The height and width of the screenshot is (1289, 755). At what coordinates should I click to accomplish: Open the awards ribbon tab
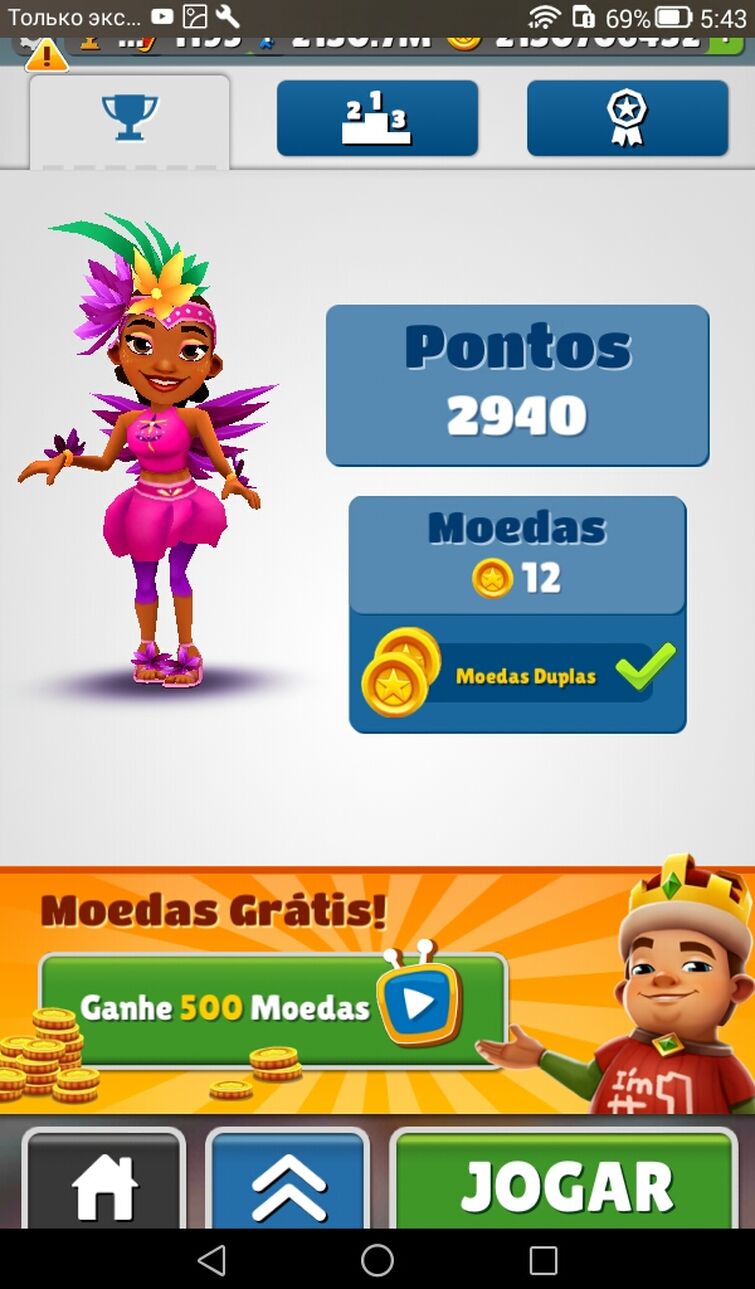click(627, 119)
